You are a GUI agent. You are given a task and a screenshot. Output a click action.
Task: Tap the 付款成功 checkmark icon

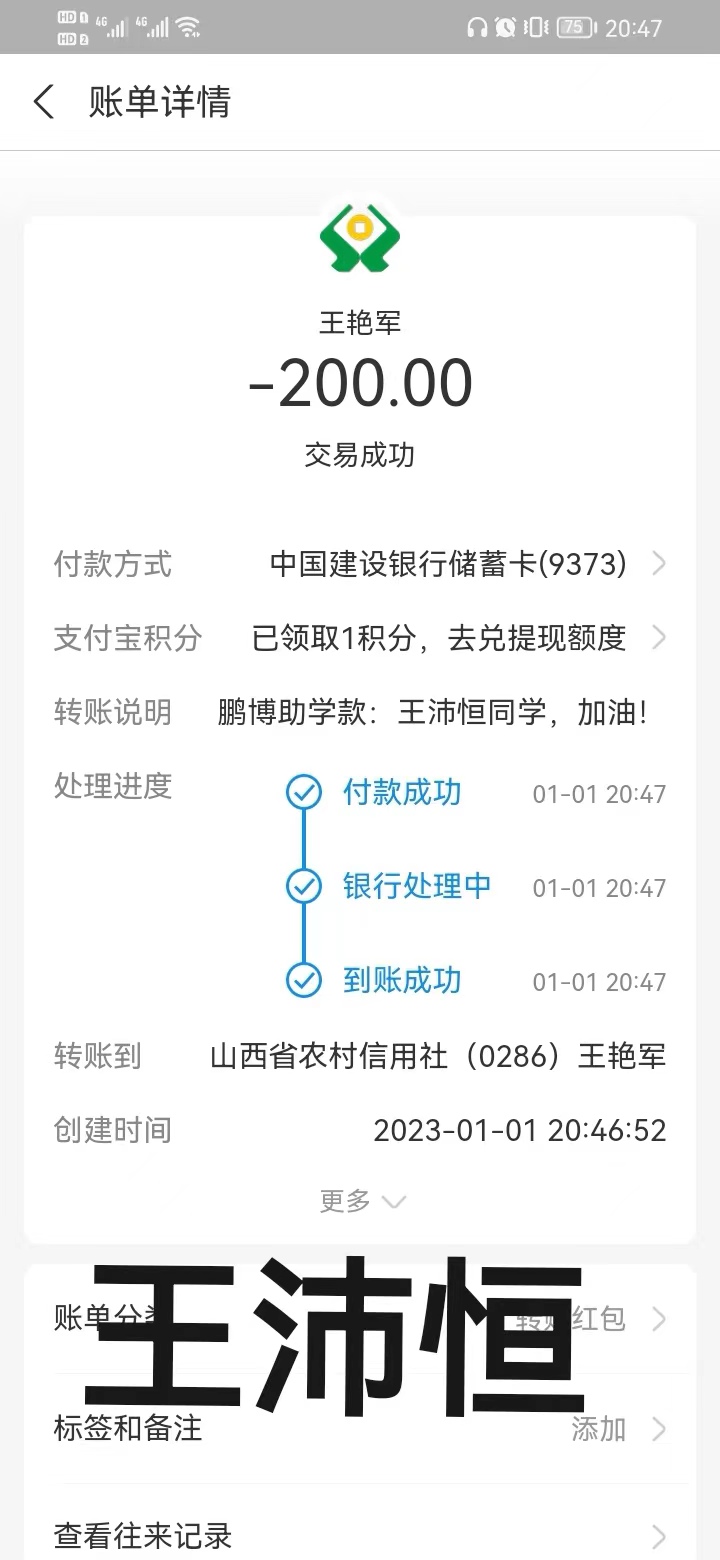tap(303, 793)
